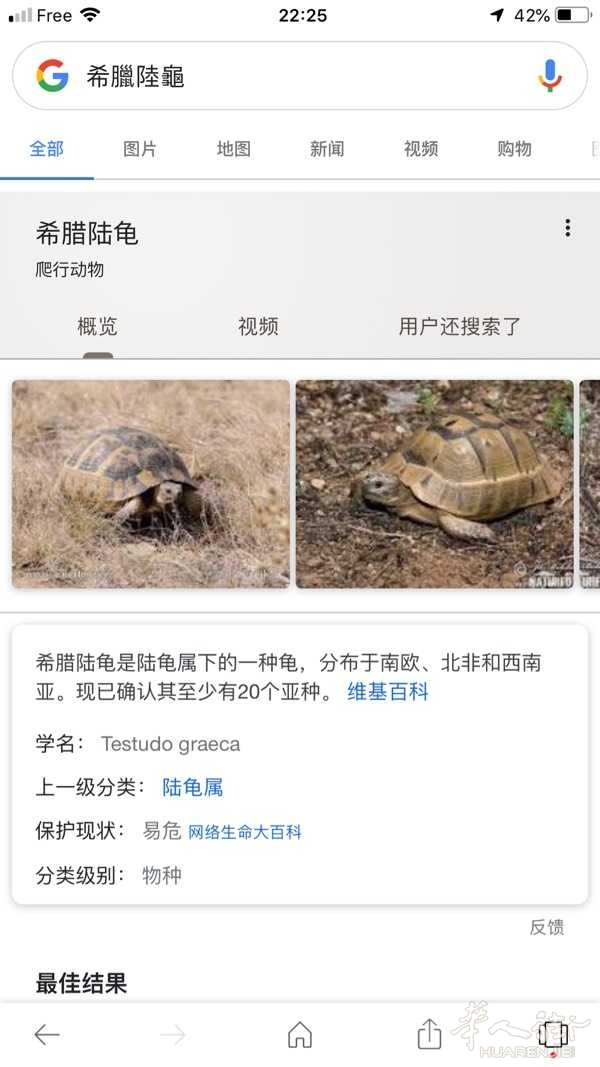
Task: Send feedback via 反馈
Action: point(547,927)
